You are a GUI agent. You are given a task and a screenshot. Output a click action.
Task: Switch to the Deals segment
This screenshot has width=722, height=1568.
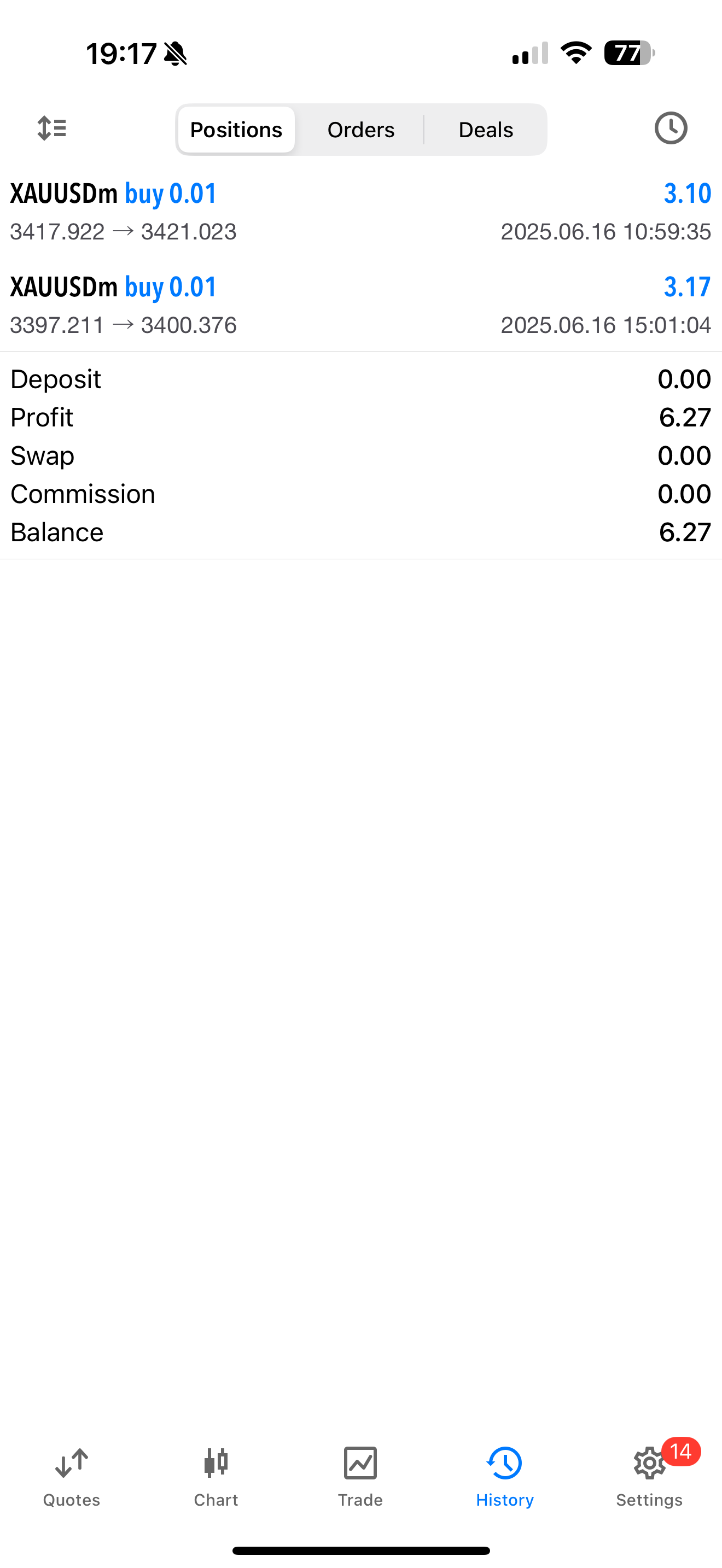485,130
